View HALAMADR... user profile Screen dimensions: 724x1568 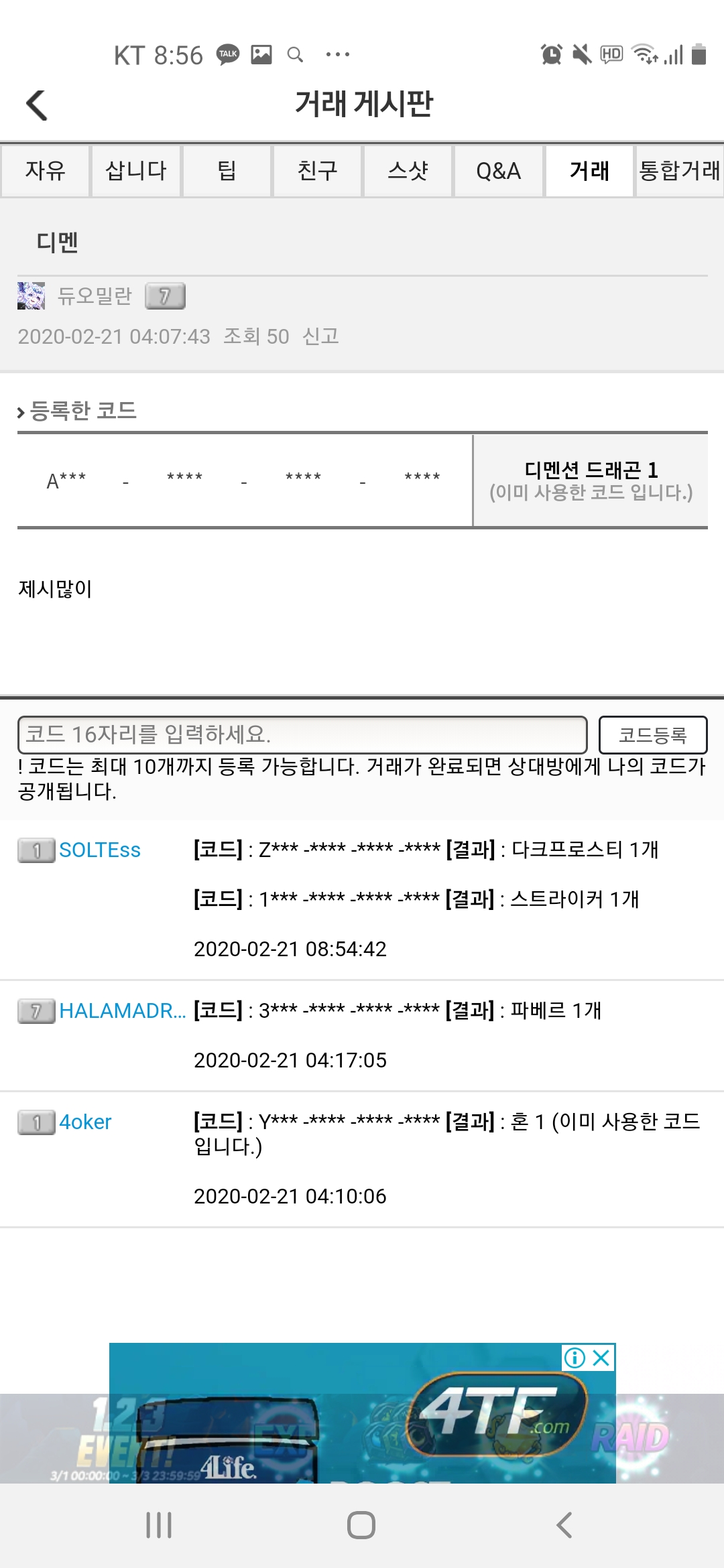click(x=122, y=1010)
